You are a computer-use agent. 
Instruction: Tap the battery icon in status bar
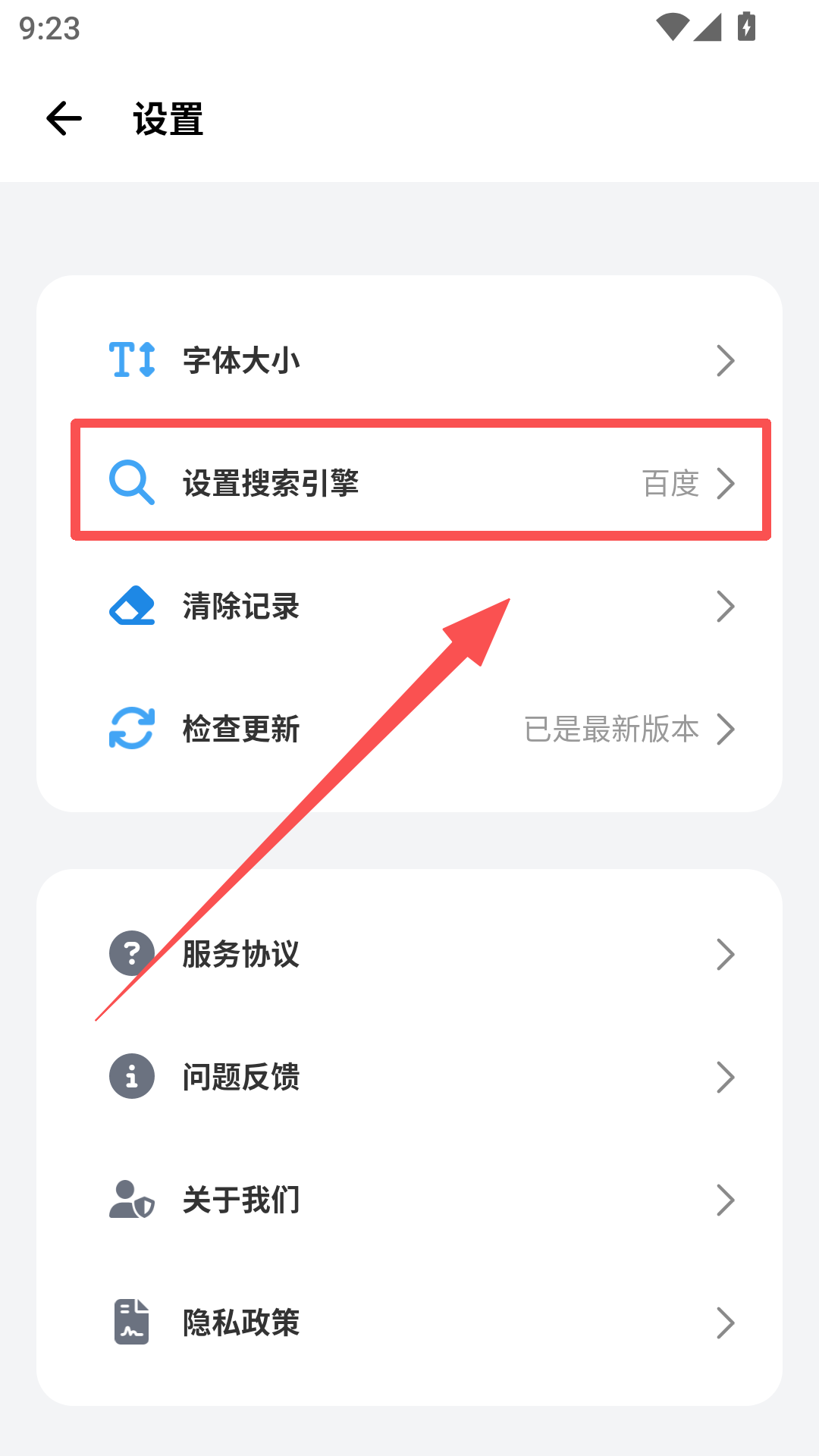tap(746, 27)
